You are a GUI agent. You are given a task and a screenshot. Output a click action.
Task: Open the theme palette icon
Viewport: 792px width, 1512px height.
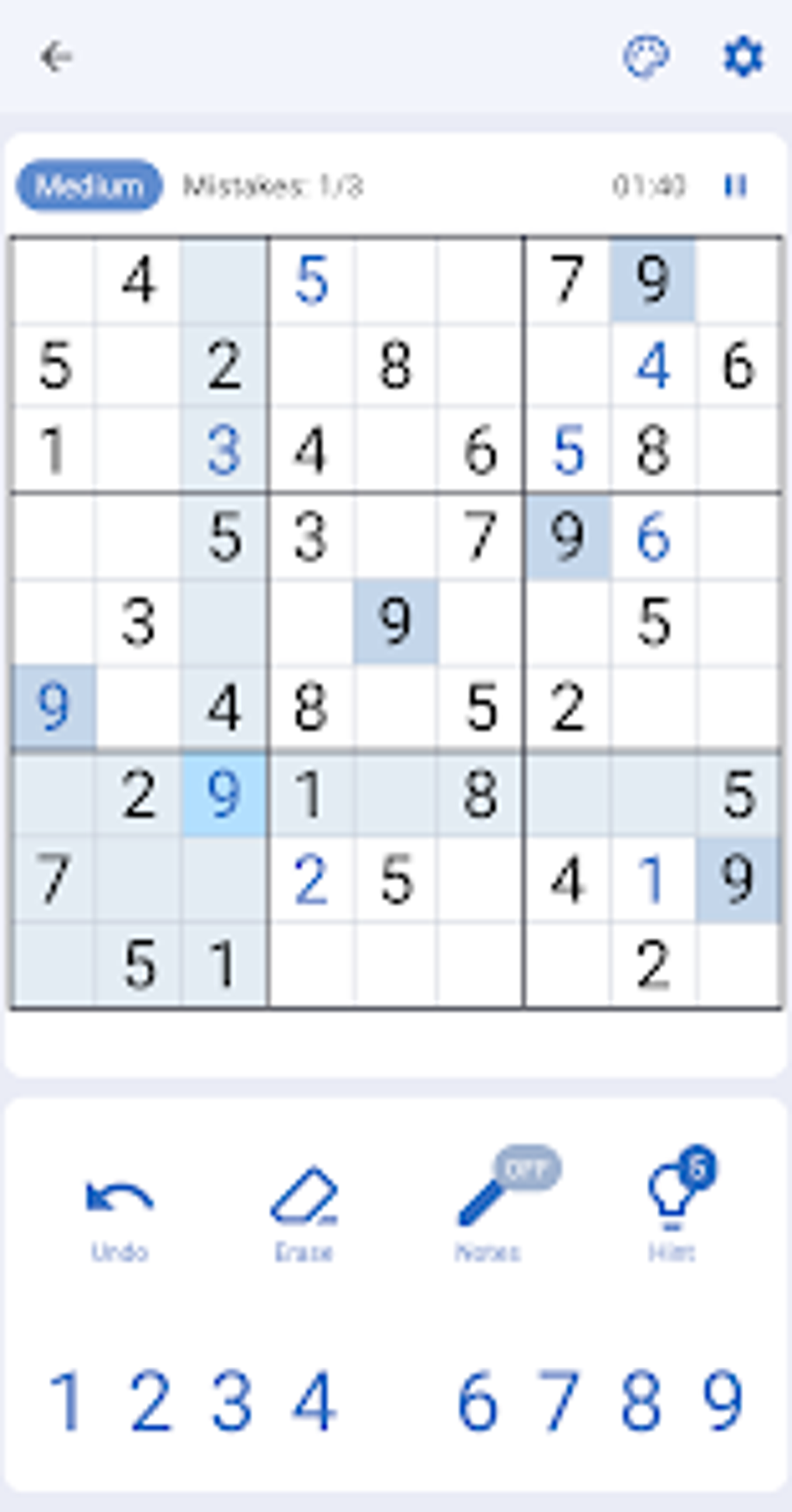click(646, 57)
